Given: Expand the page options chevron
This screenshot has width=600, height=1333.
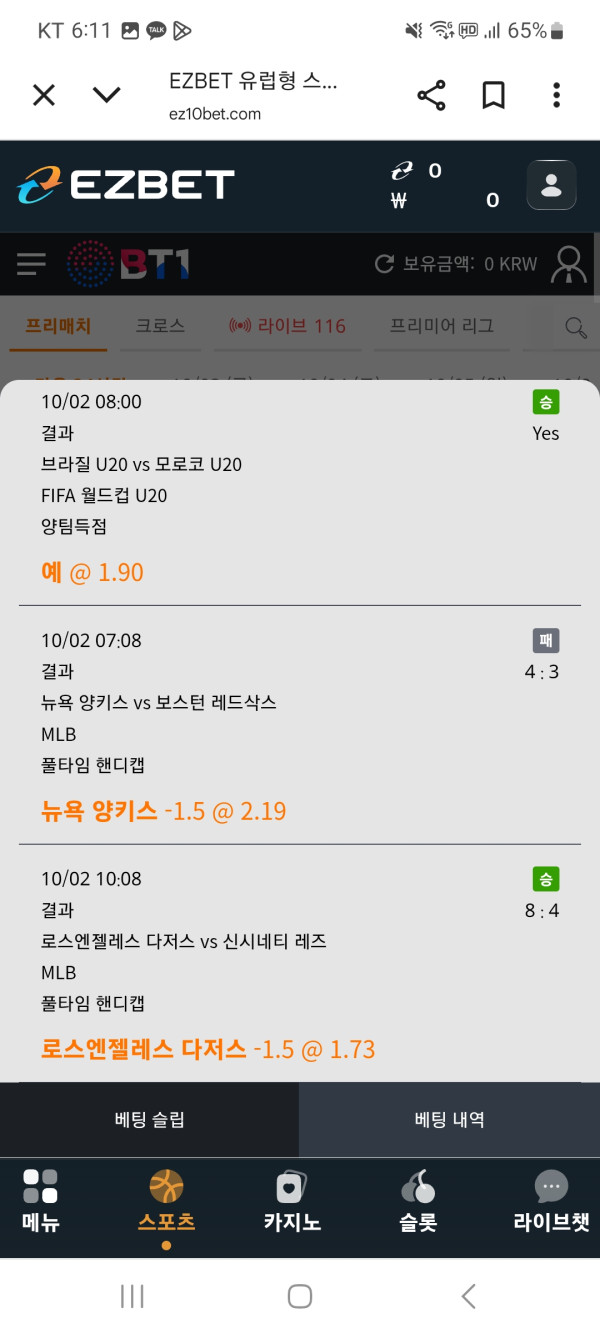Looking at the screenshot, I should [x=106, y=95].
